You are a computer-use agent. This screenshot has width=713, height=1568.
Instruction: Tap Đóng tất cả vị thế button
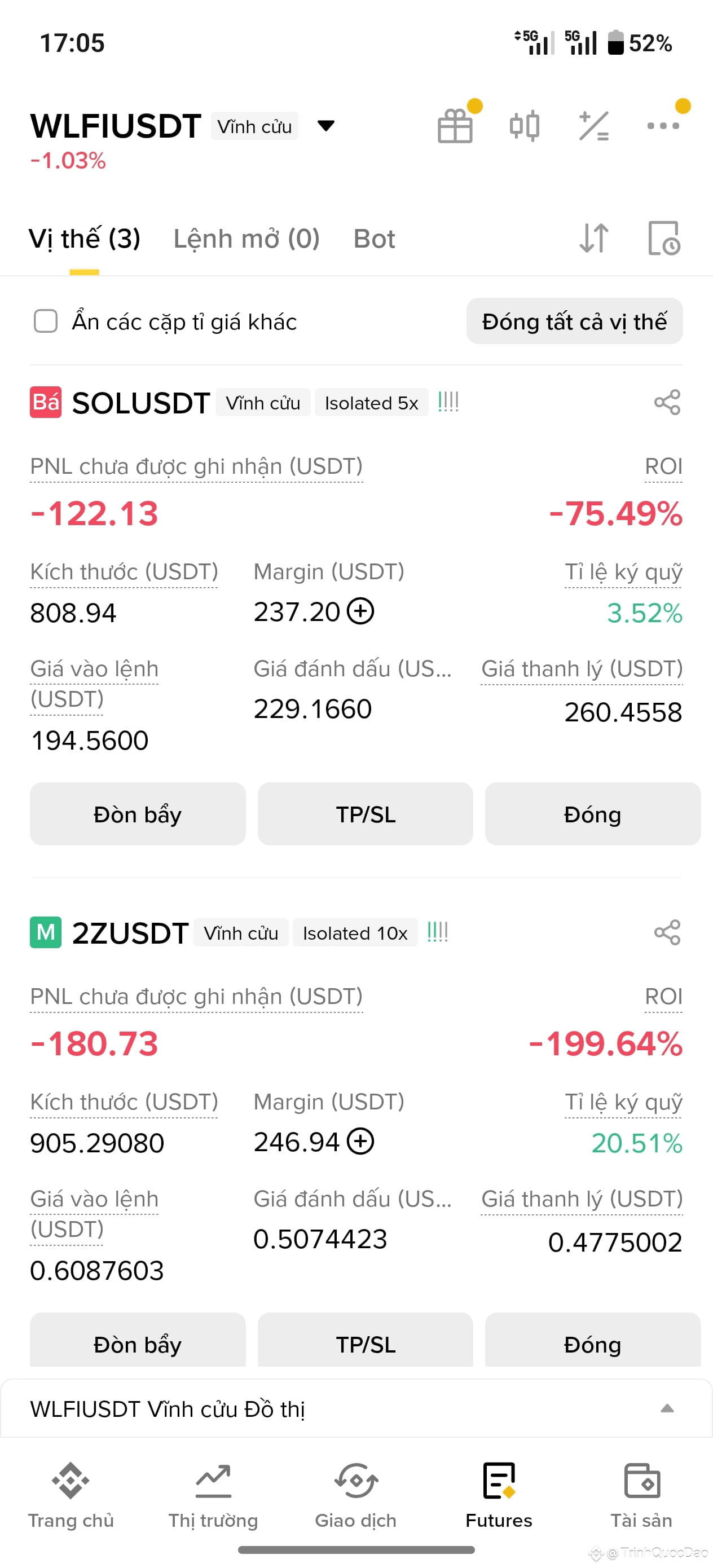pos(574,321)
